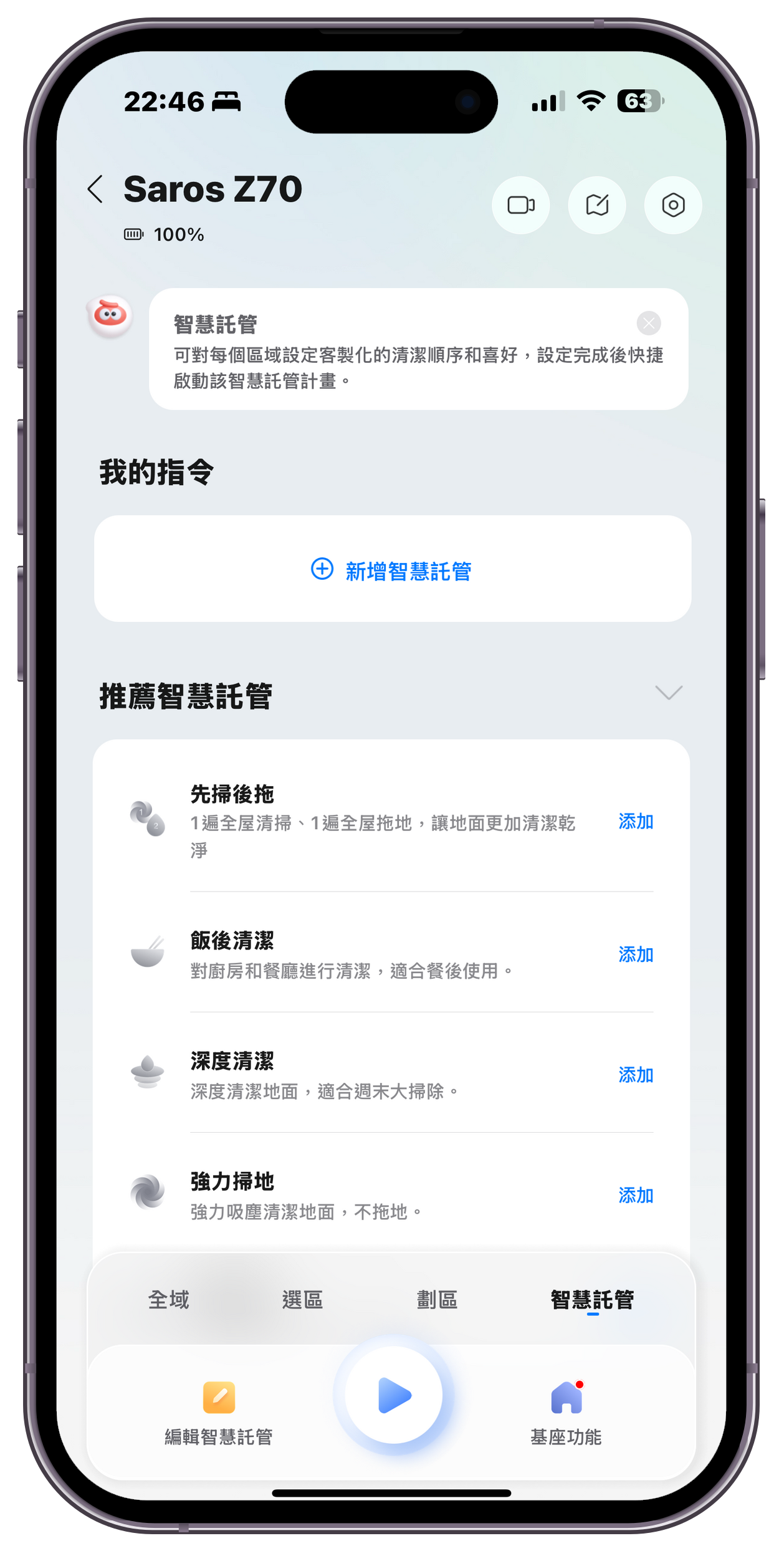
Task: Add the 先掃後拖 routine
Action: coord(635,822)
